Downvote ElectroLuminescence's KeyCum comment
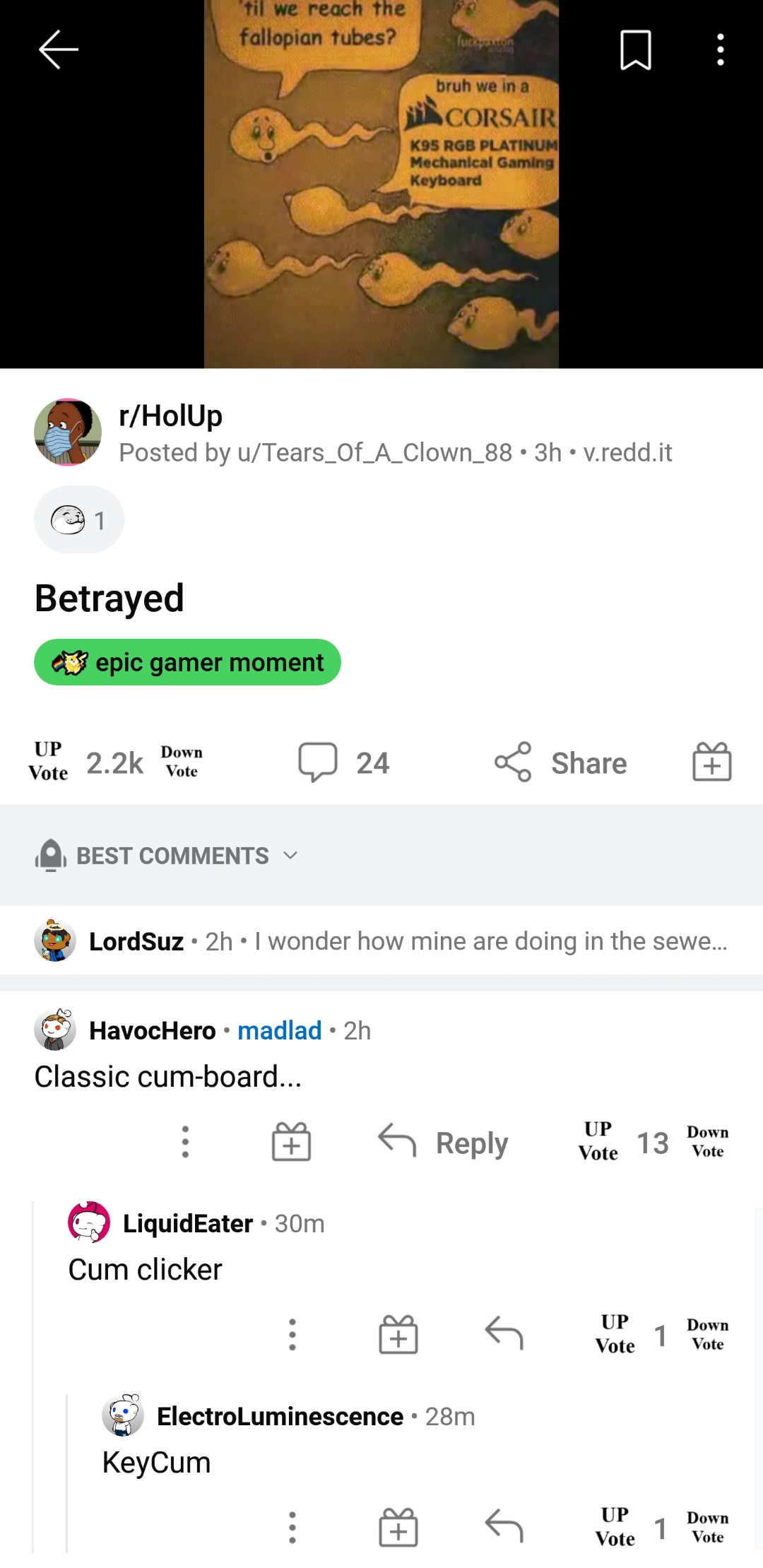The image size is (763, 1568). 707,1525
